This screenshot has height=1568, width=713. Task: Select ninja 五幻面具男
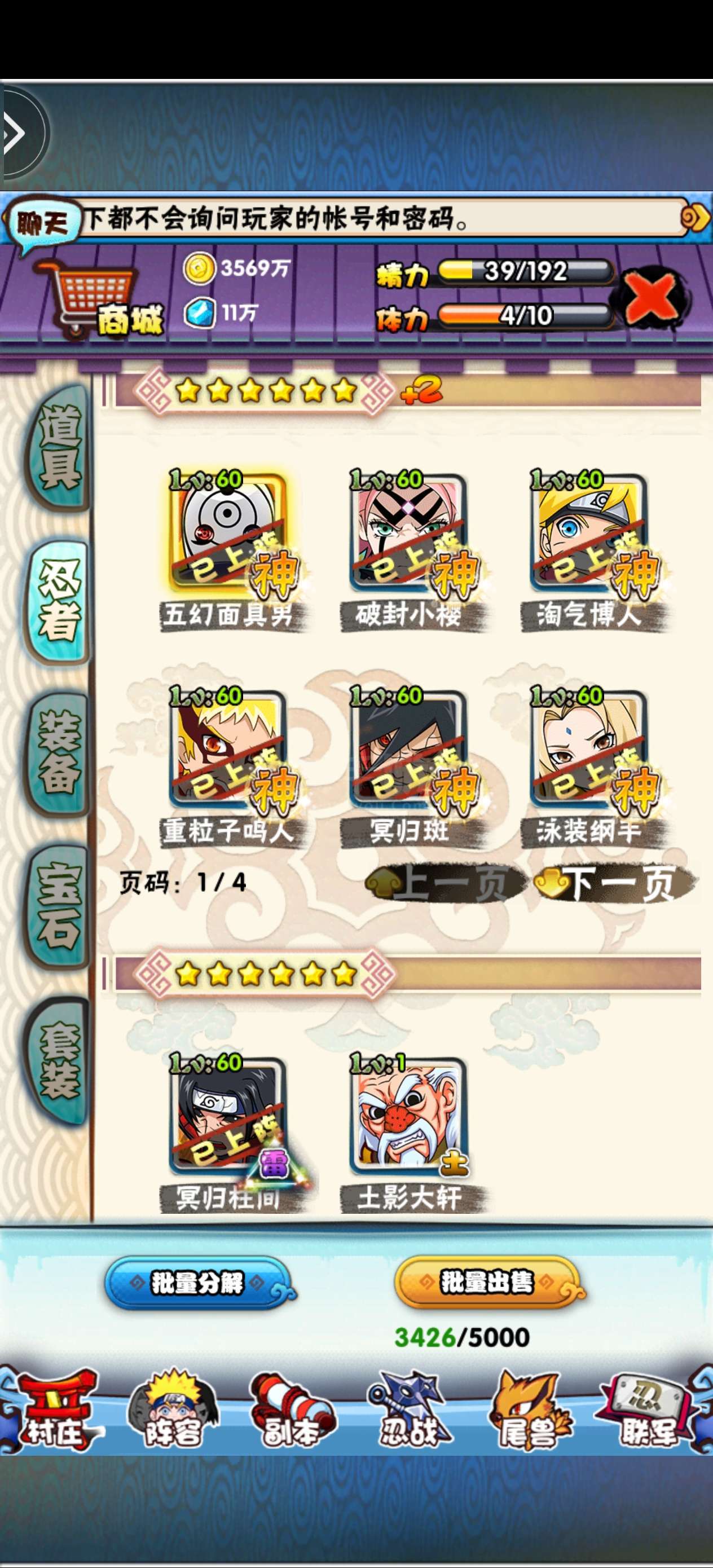tap(228, 534)
